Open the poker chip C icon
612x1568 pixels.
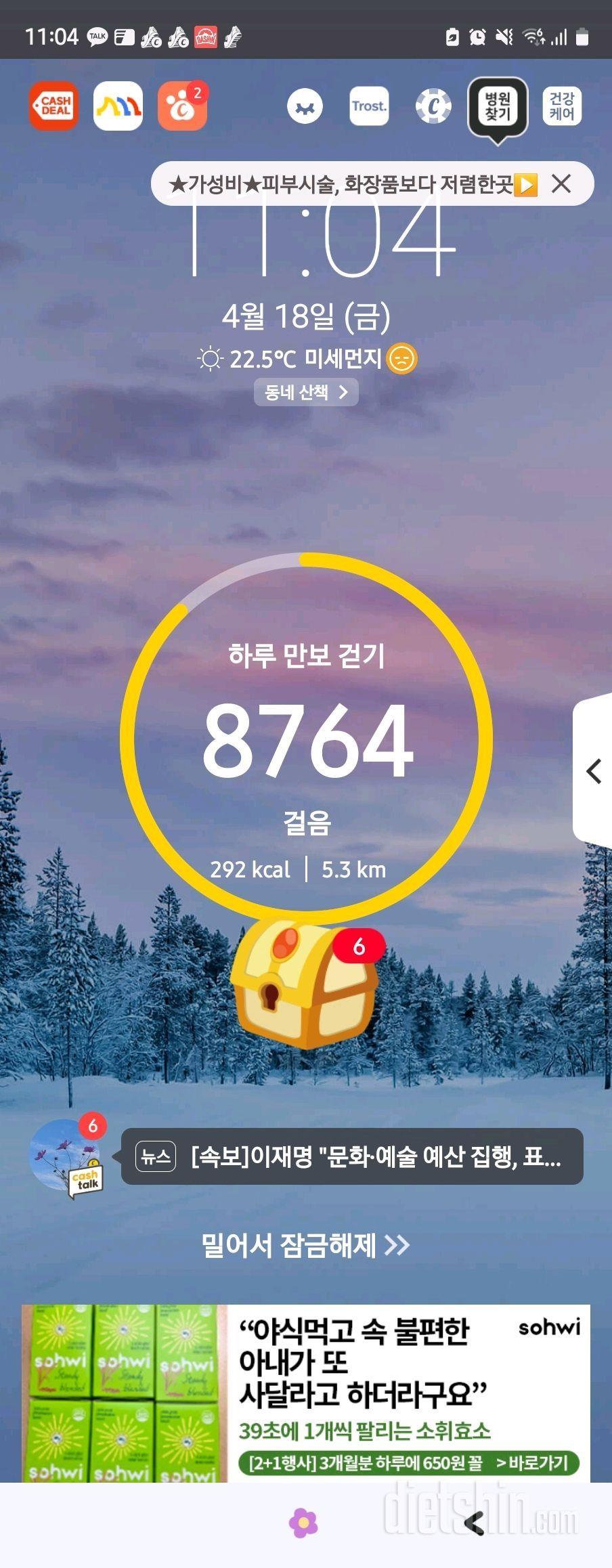433,106
